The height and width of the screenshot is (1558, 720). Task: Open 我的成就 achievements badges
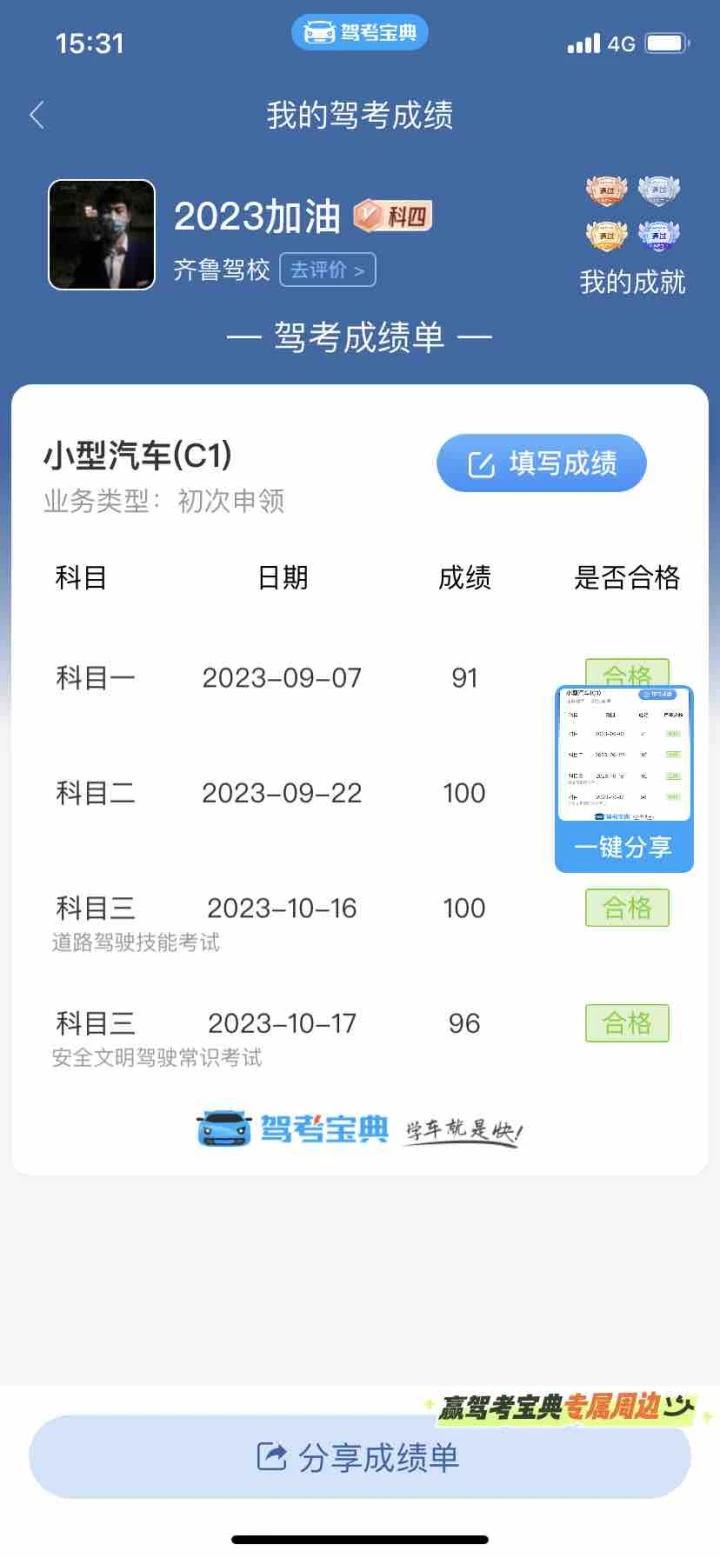click(x=633, y=236)
